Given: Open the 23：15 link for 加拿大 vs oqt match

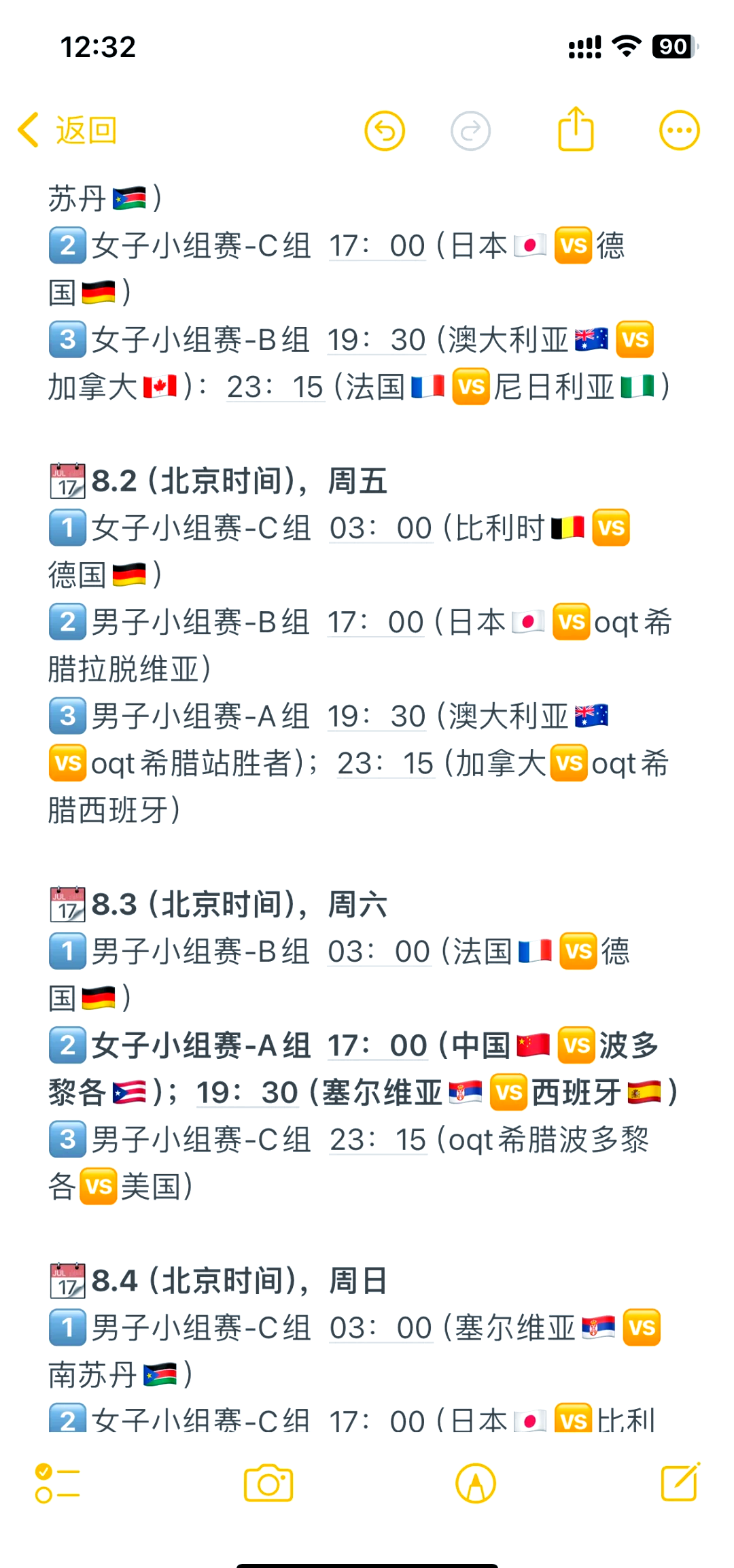Looking at the screenshot, I should [385, 763].
